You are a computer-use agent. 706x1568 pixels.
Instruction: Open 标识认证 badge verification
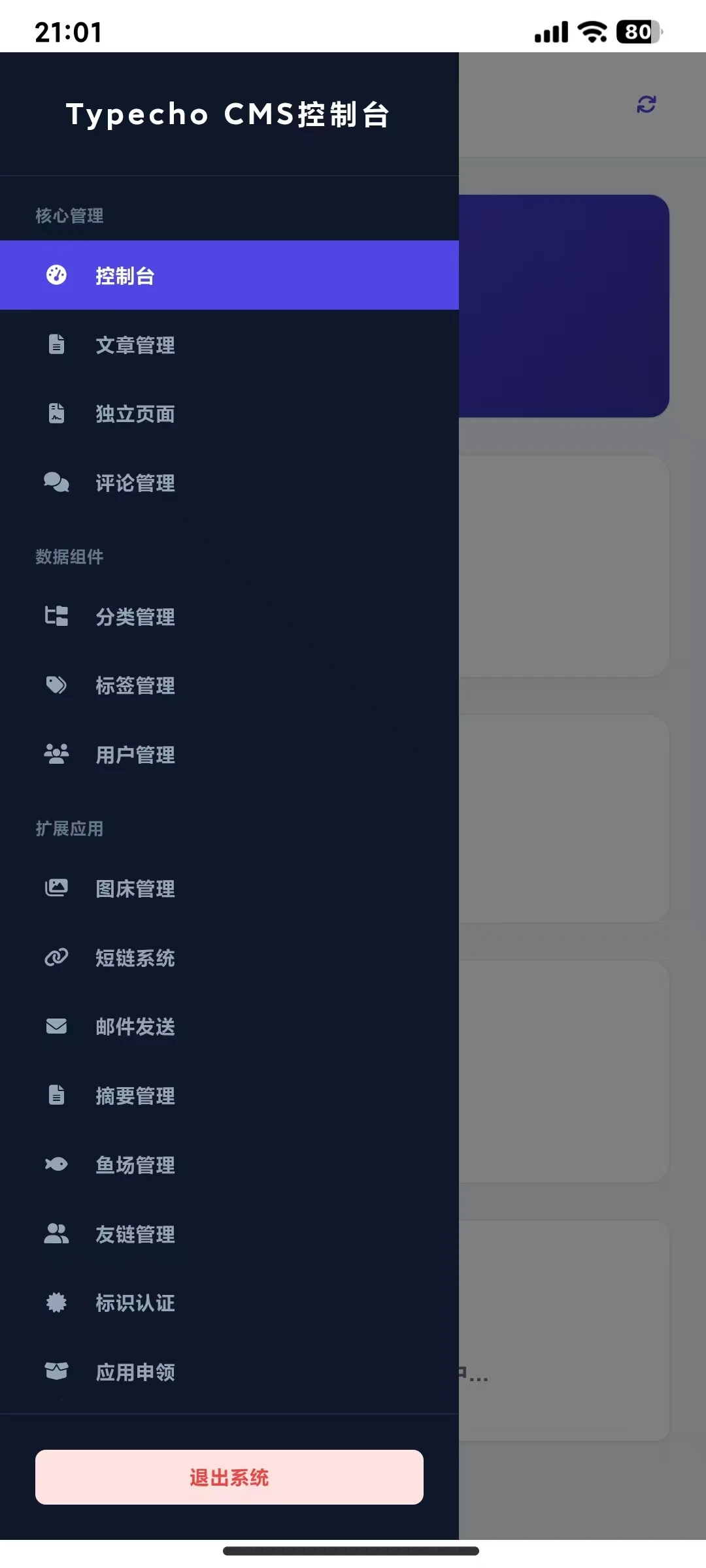coord(135,1303)
